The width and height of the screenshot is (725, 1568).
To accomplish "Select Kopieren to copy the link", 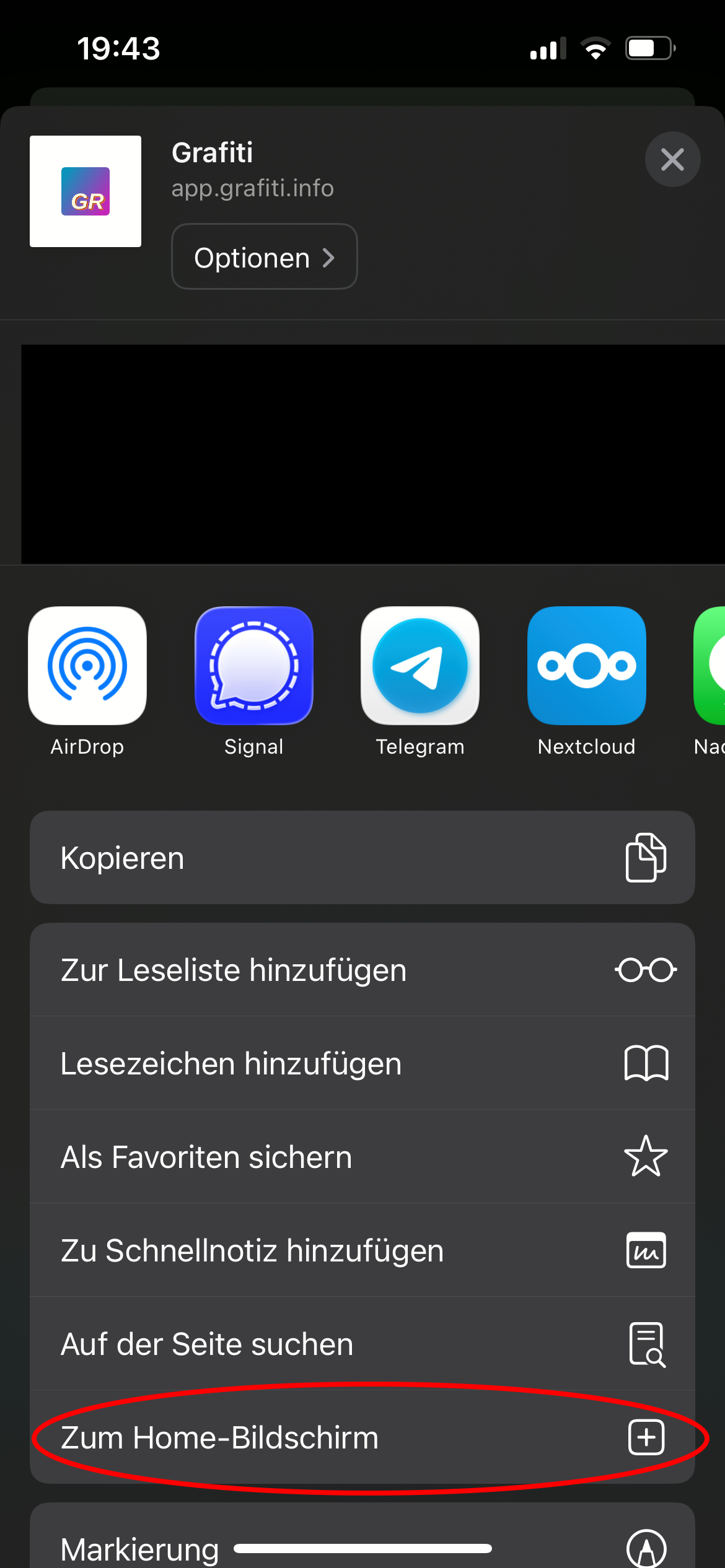I will click(x=362, y=858).
